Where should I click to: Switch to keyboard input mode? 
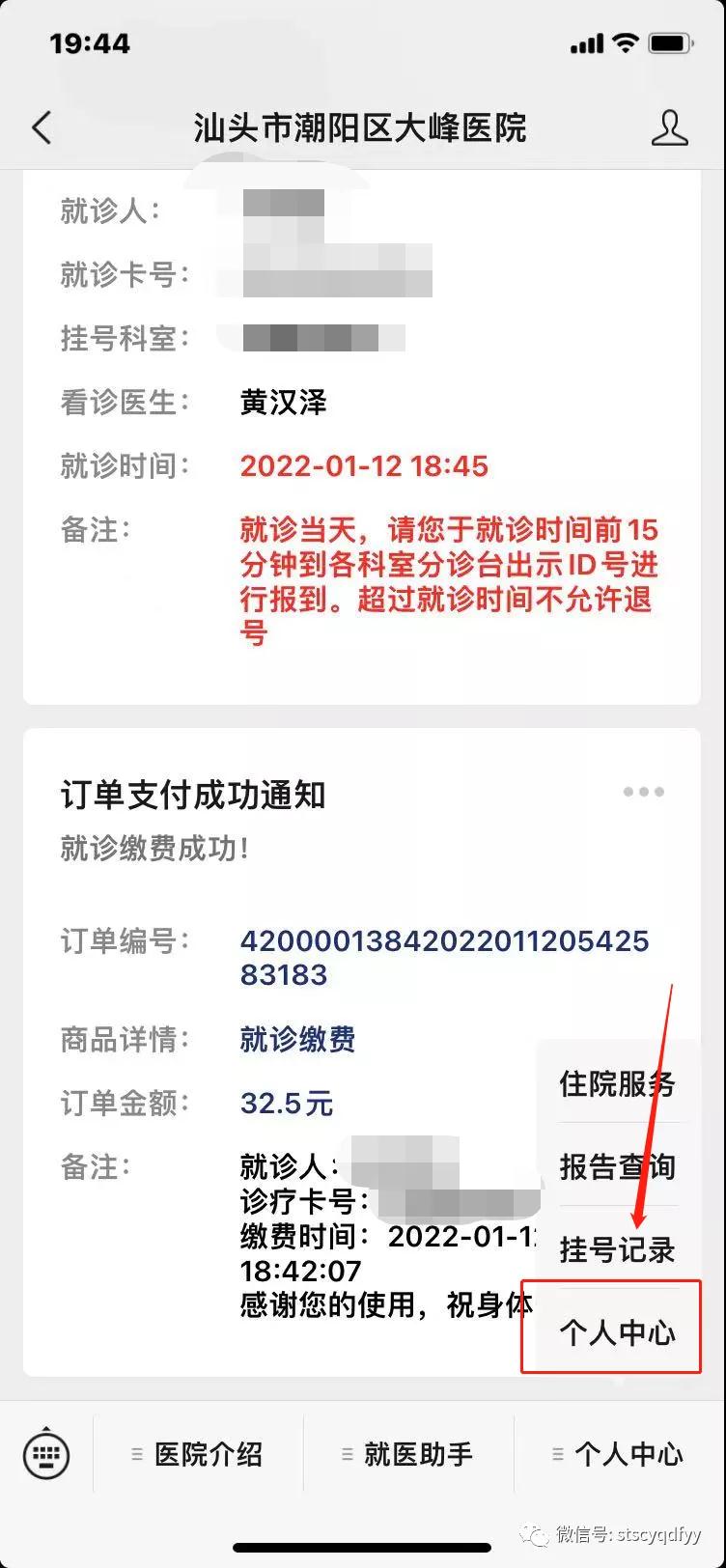[46, 1454]
